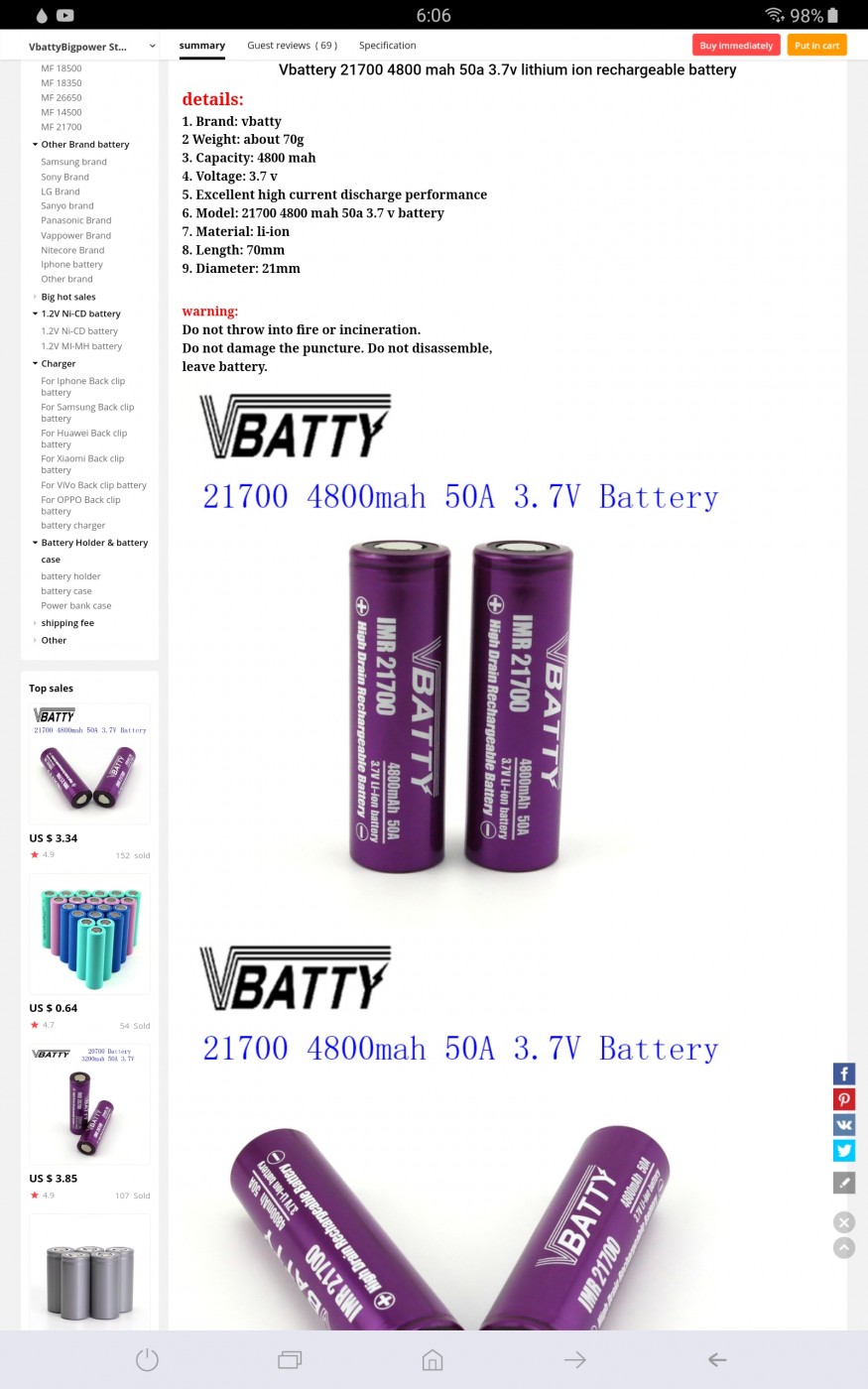Go back using the browser back arrow

(x=717, y=1360)
